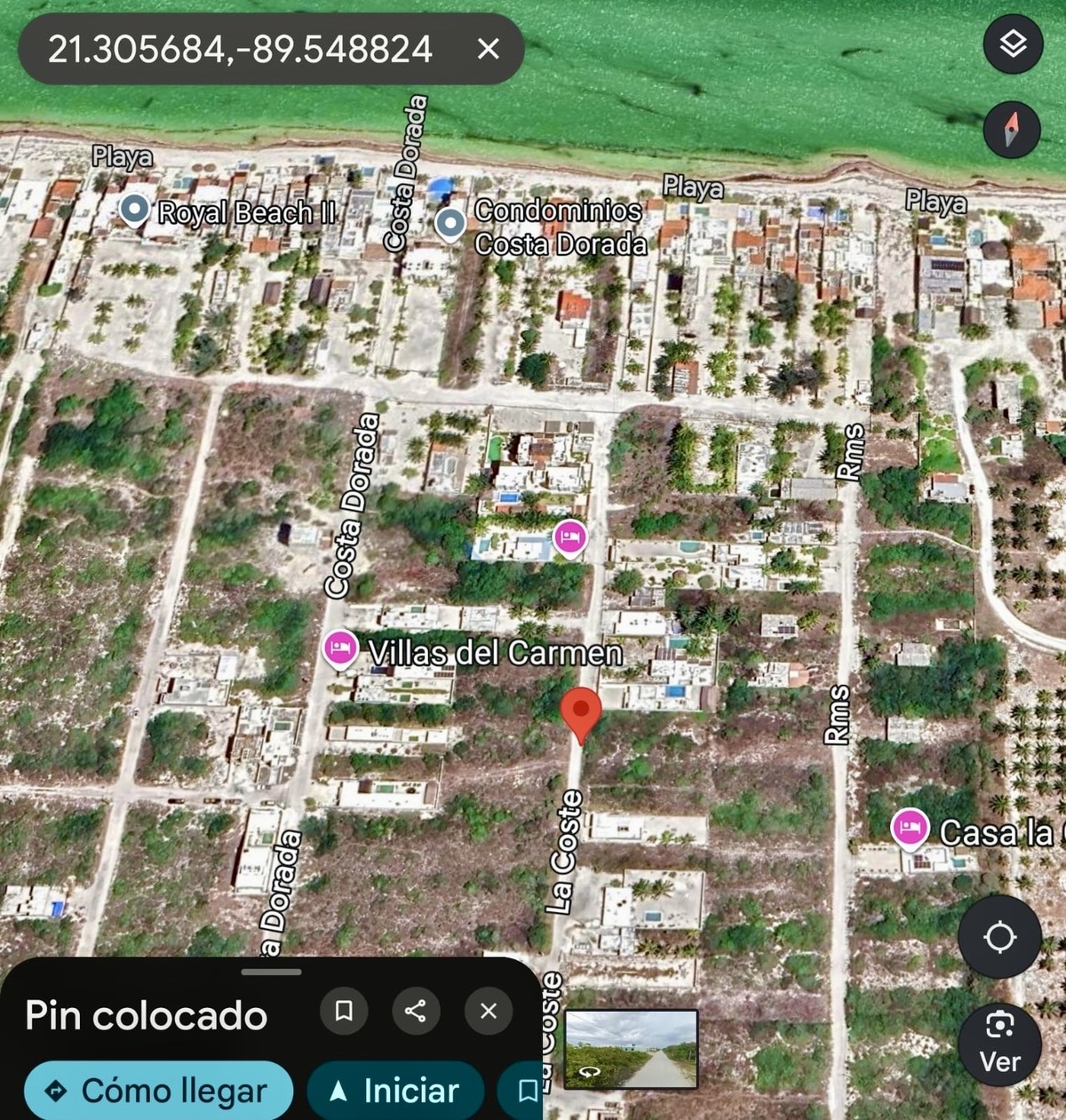Image resolution: width=1066 pixels, height=1120 pixels.
Task: Open the map layers selector
Action: click(x=1012, y=44)
